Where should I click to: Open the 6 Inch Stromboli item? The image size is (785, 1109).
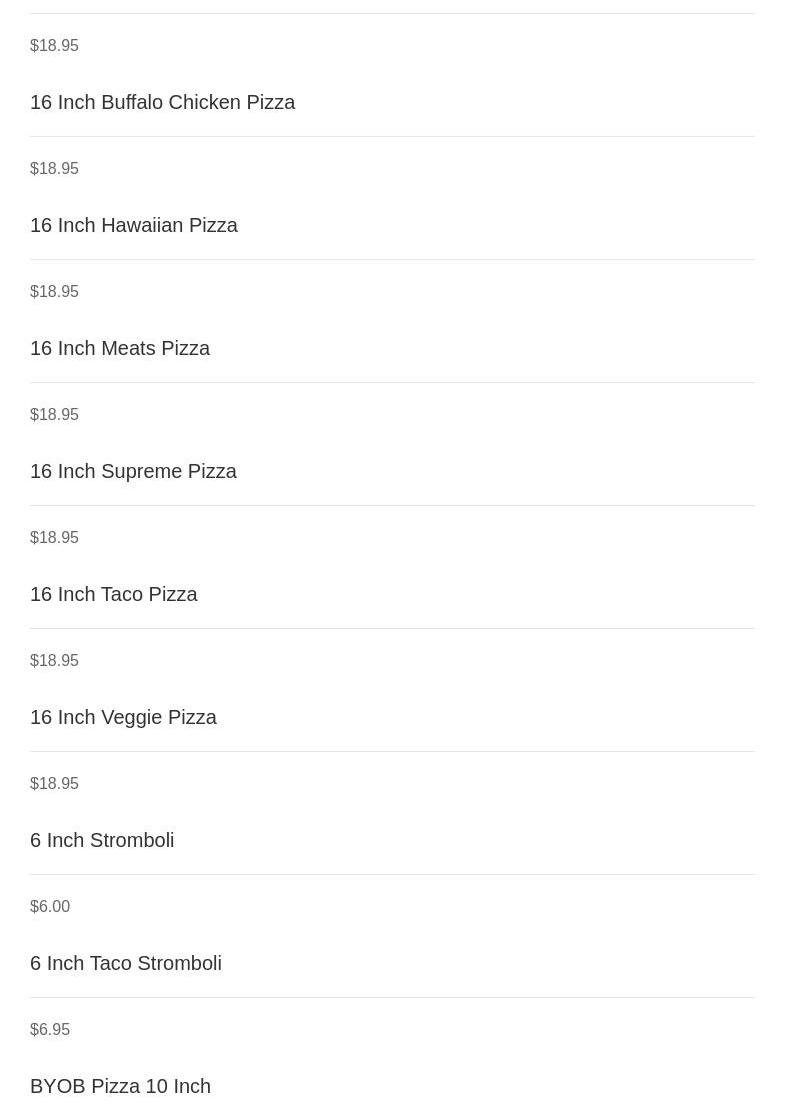click(102, 840)
